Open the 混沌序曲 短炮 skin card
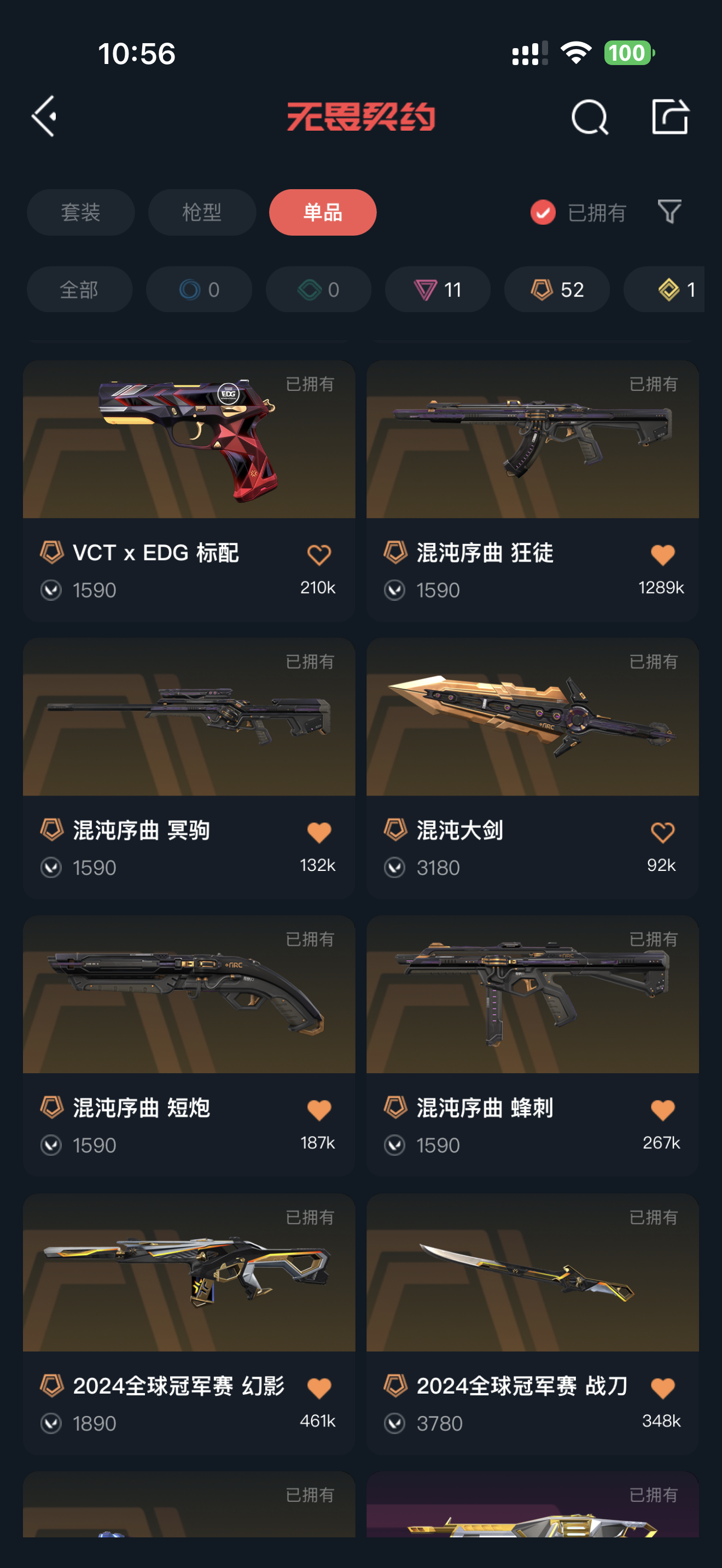Screen dimensions: 722x1568 [189, 994]
